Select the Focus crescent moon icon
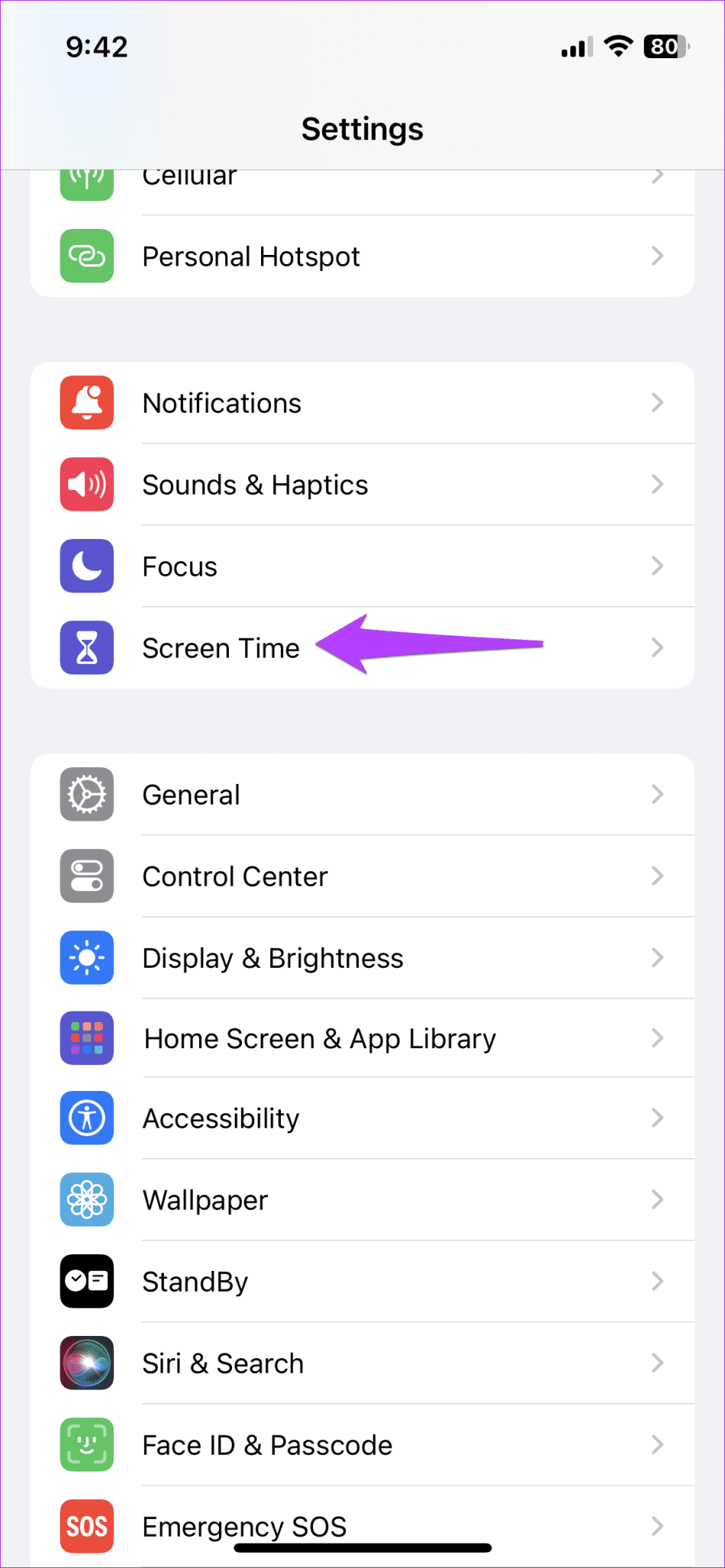Screen dimensions: 725x1568 pos(87,566)
